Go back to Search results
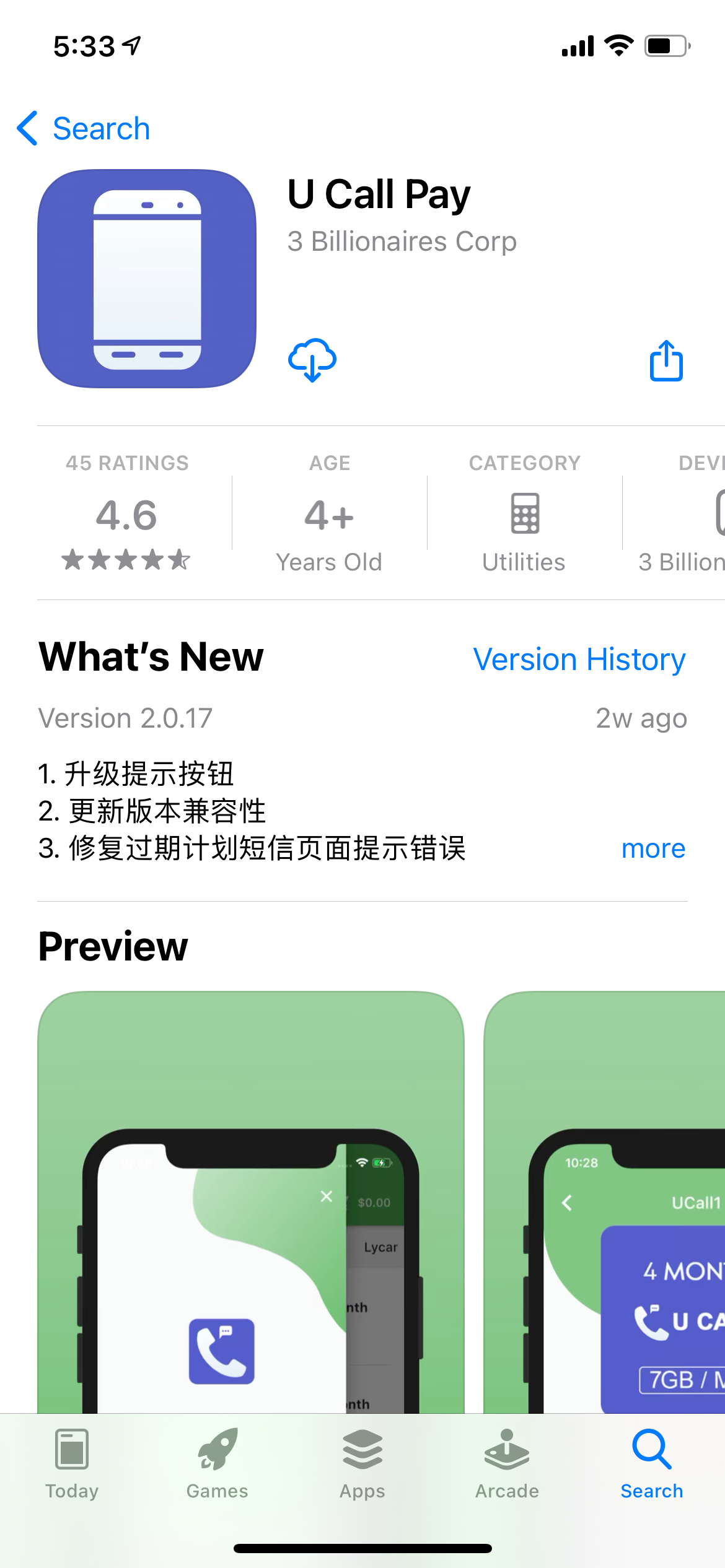The height and width of the screenshot is (1568, 725). (x=84, y=129)
